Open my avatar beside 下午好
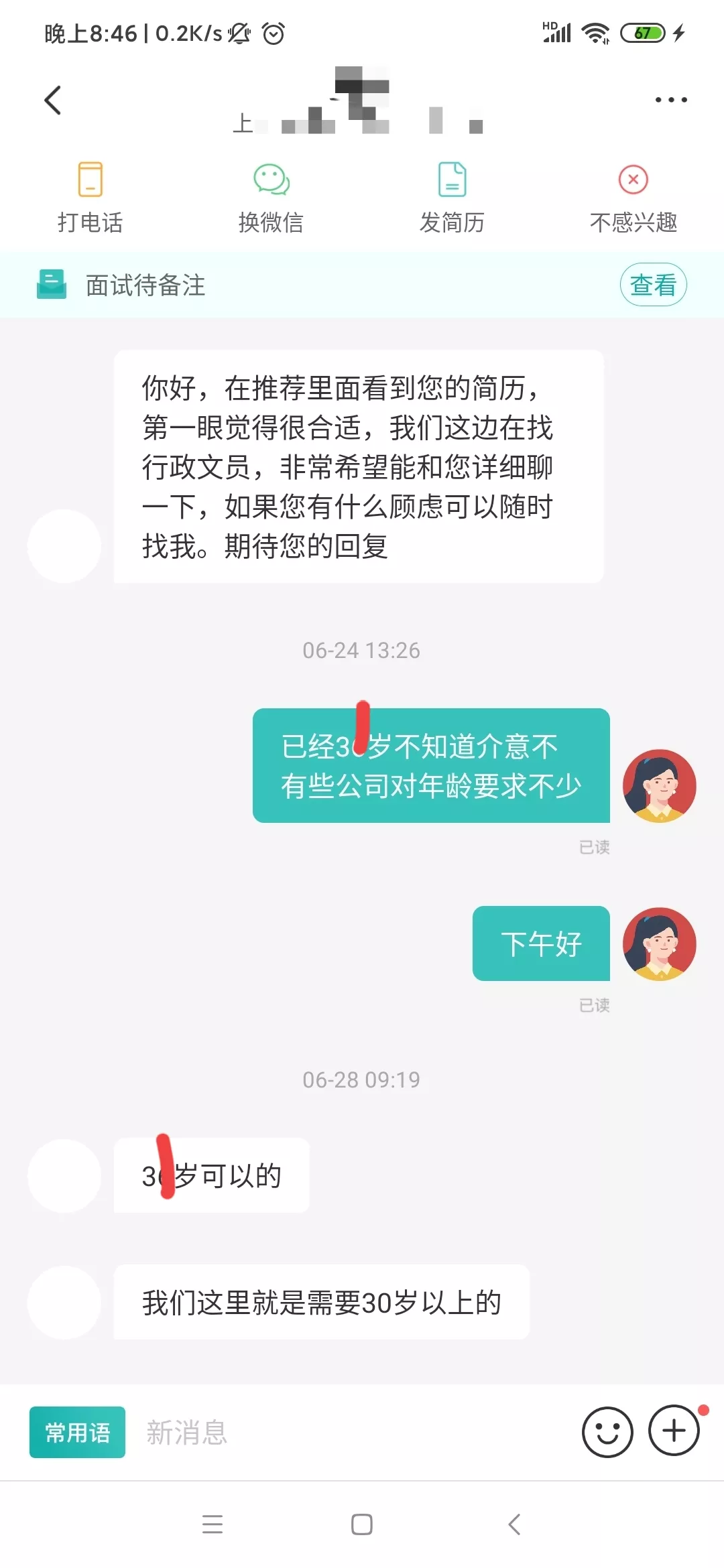The width and height of the screenshot is (724, 1568). (660, 943)
